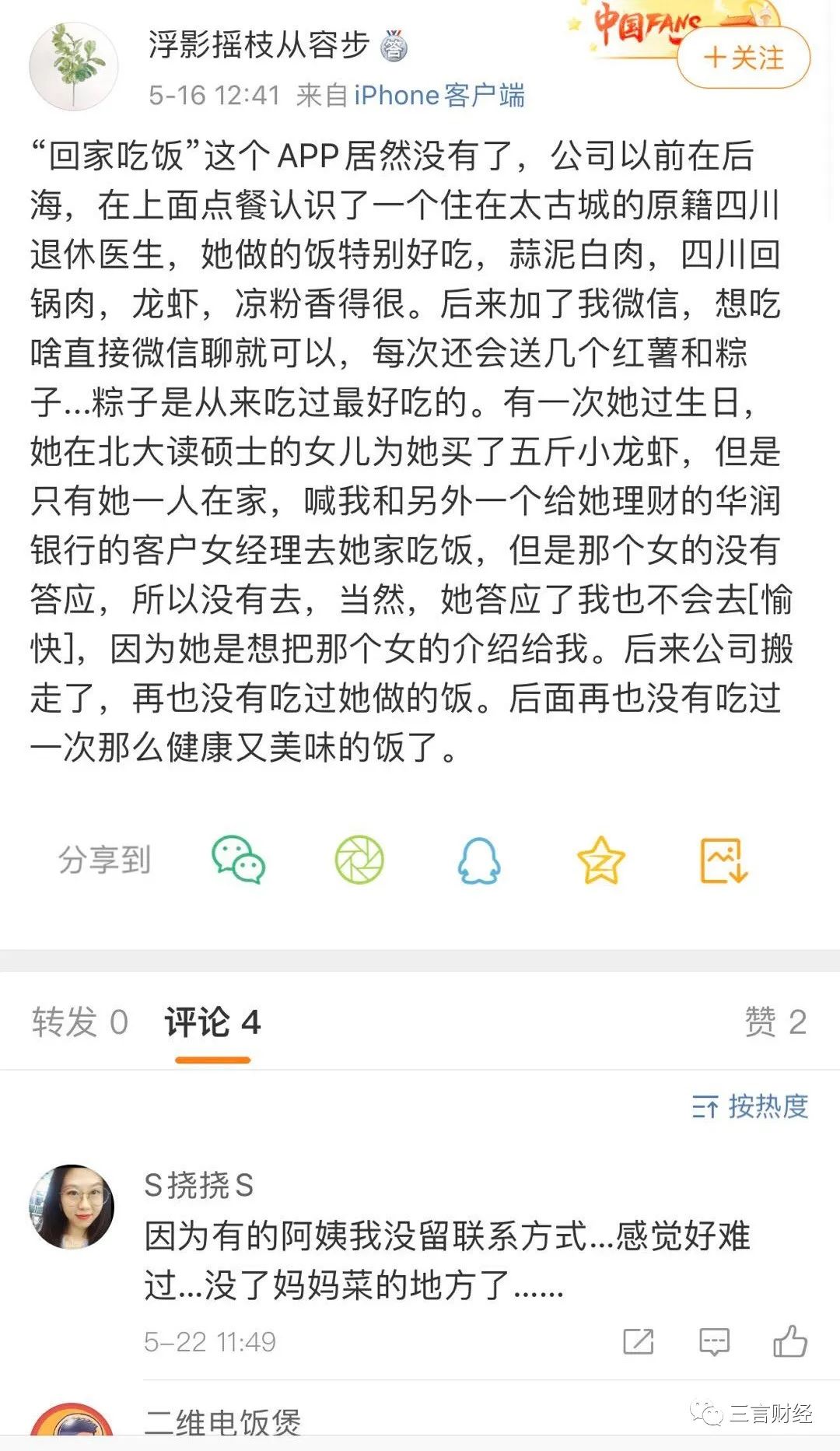Open 浮影摇枝从容步's profile avatar

(x=73, y=66)
